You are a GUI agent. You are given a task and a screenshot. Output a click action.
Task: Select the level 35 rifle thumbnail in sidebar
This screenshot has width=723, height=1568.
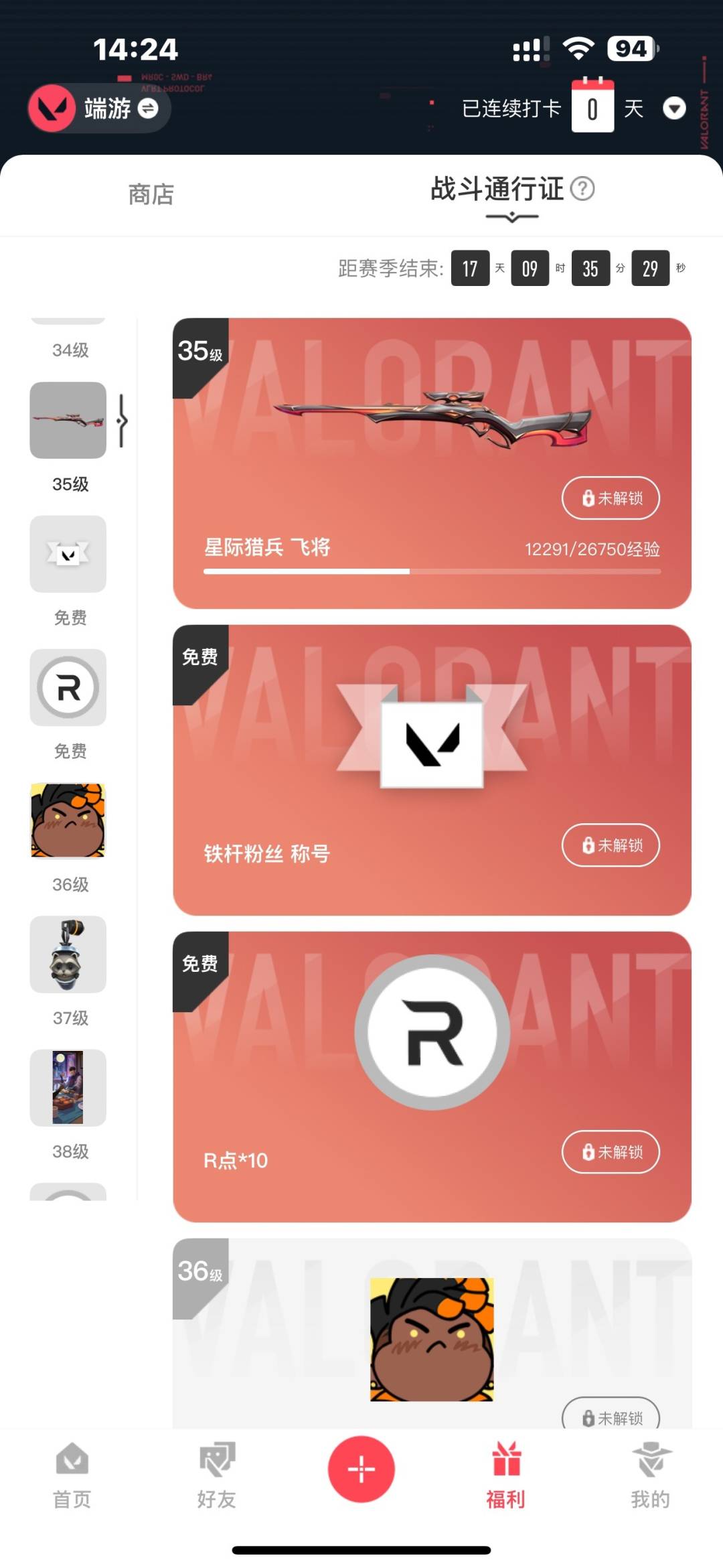click(x=68, y=421)
